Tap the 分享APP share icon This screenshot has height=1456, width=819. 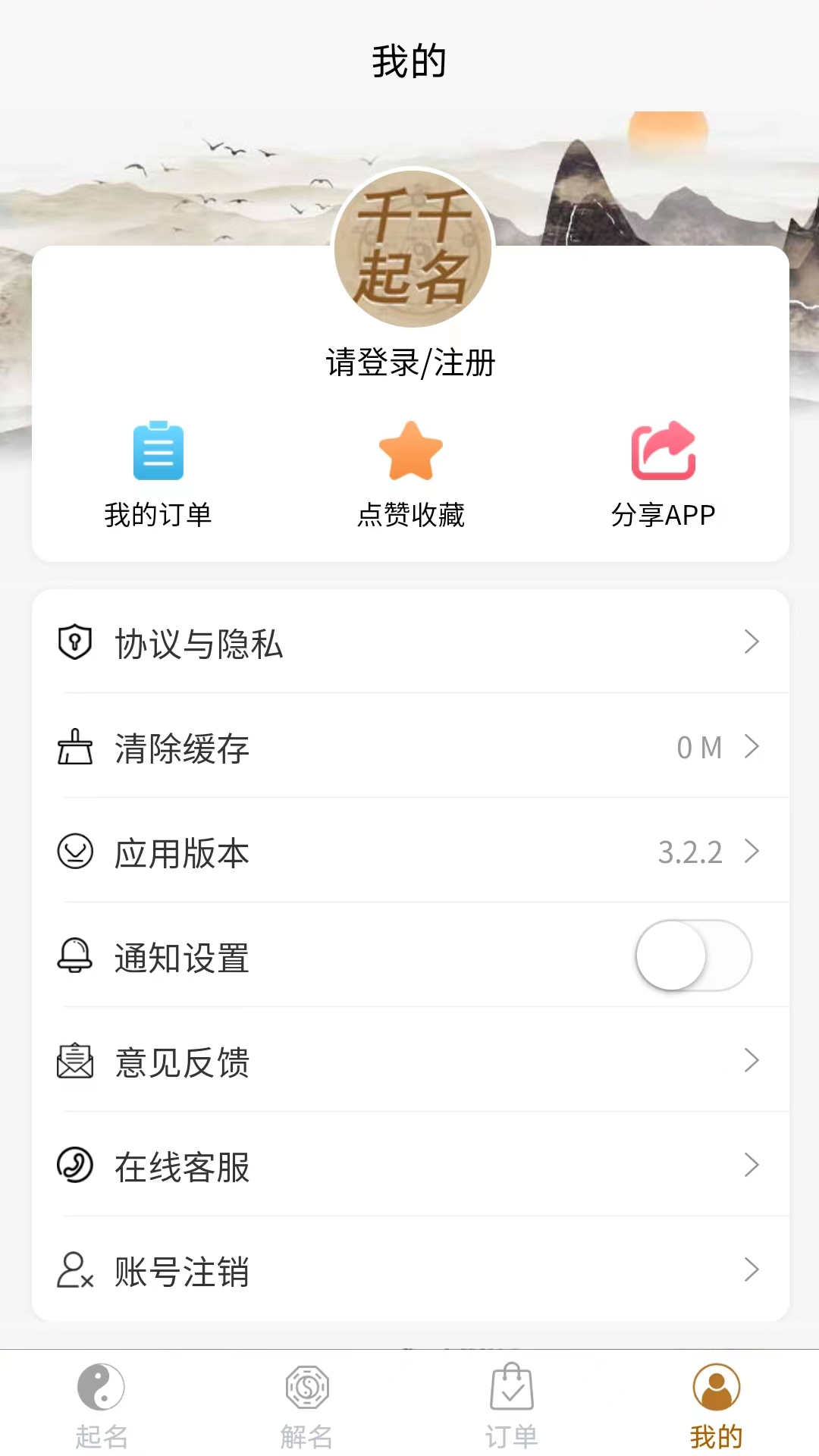pyautogui.click(x=664, y=450)
